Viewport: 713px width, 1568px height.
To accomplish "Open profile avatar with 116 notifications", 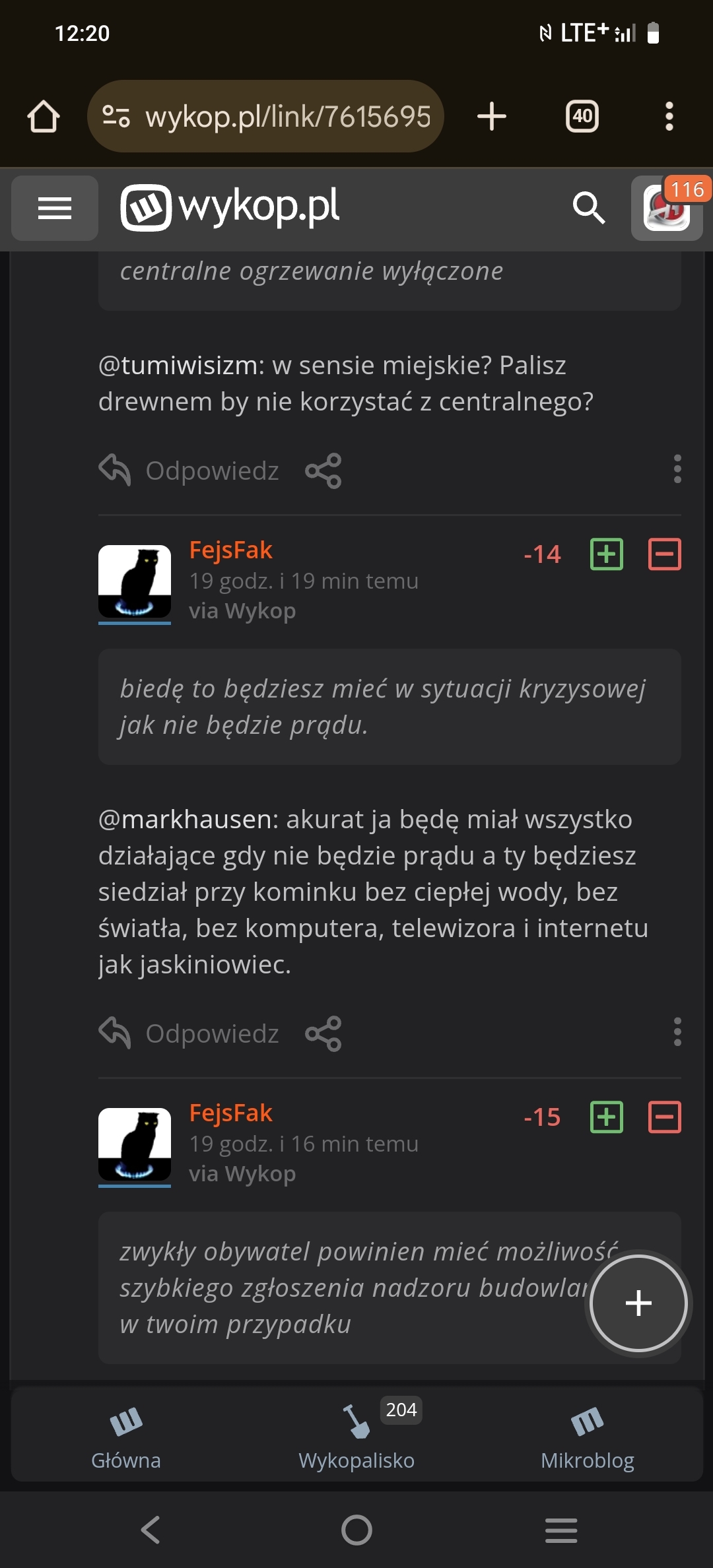I will coord(667,209).
